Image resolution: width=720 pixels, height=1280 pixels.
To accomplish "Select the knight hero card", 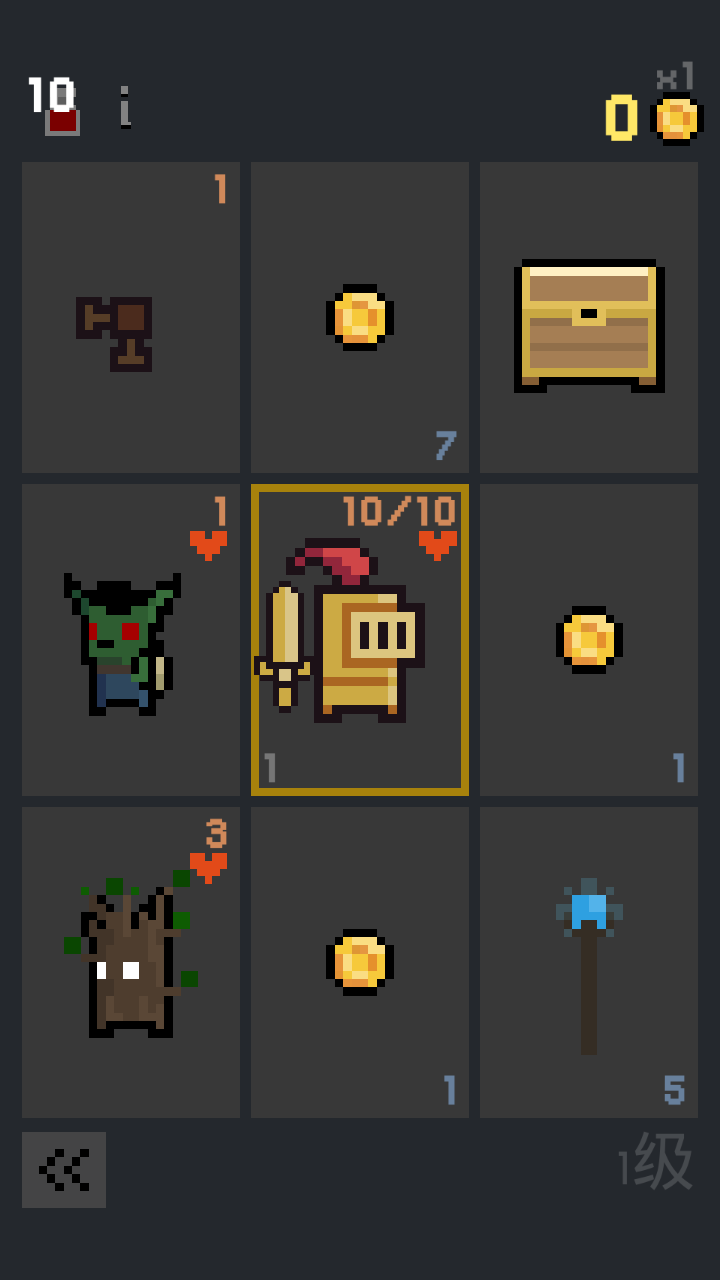I will pyautogui.click(x=360, y=640).
